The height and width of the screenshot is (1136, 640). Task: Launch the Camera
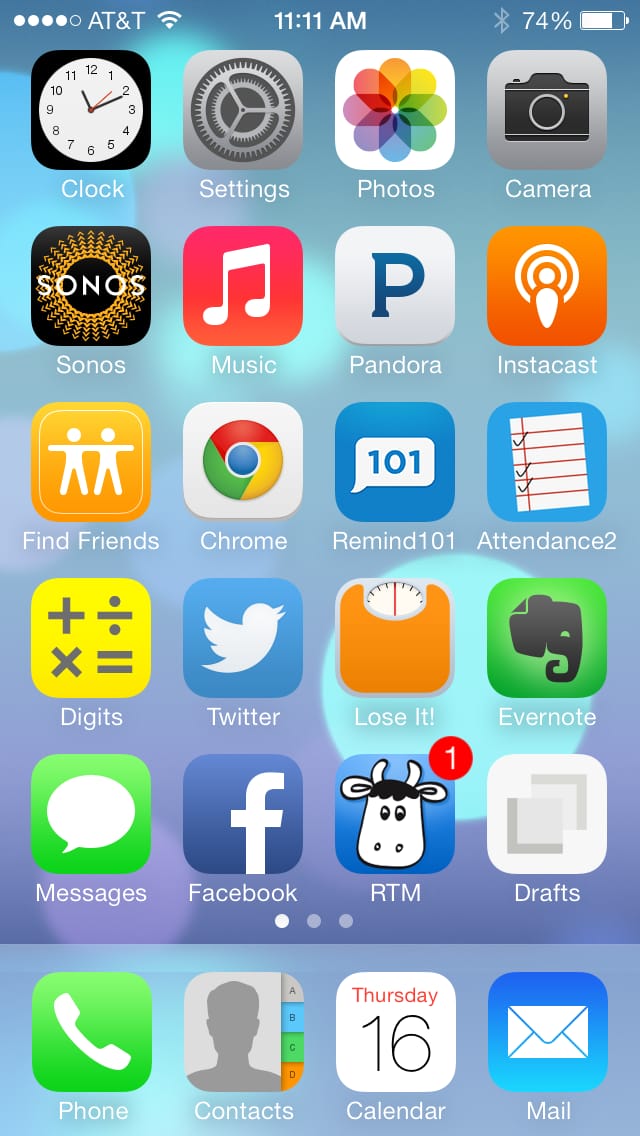point(547,110)
